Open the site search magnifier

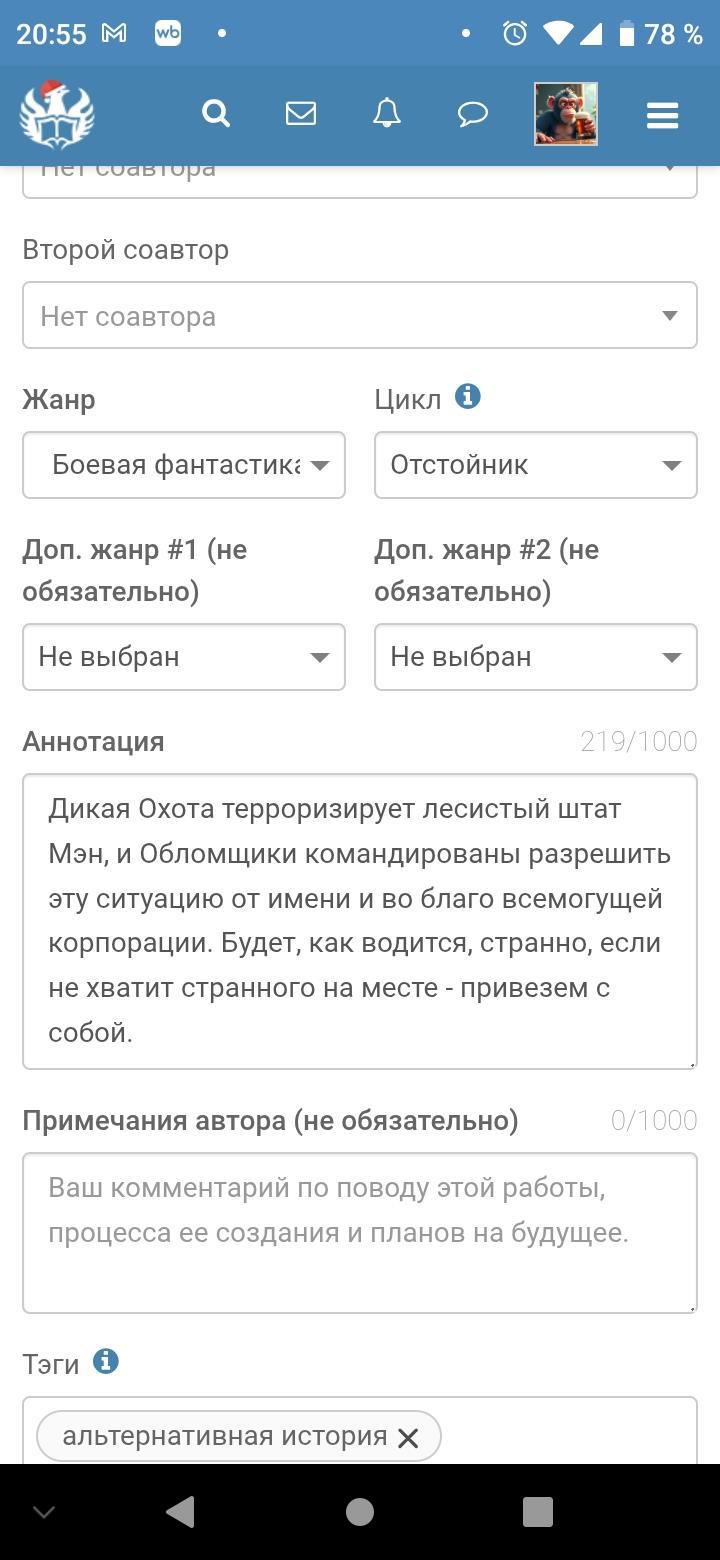pos(216,114)
